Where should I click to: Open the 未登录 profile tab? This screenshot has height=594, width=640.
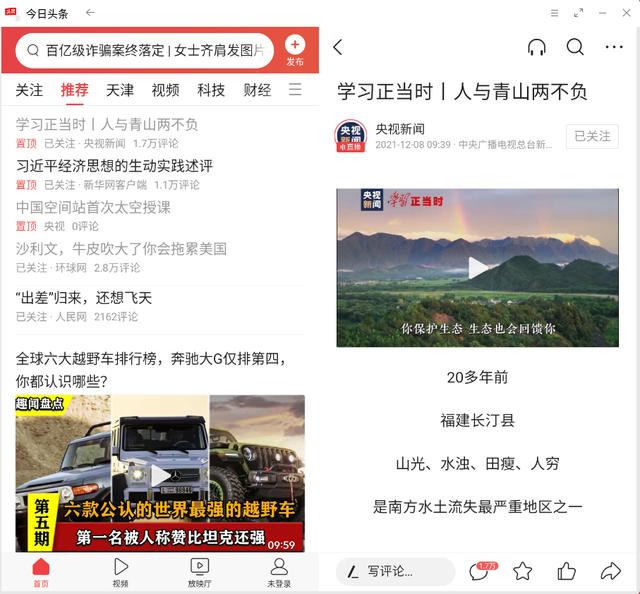coord(279,572)
